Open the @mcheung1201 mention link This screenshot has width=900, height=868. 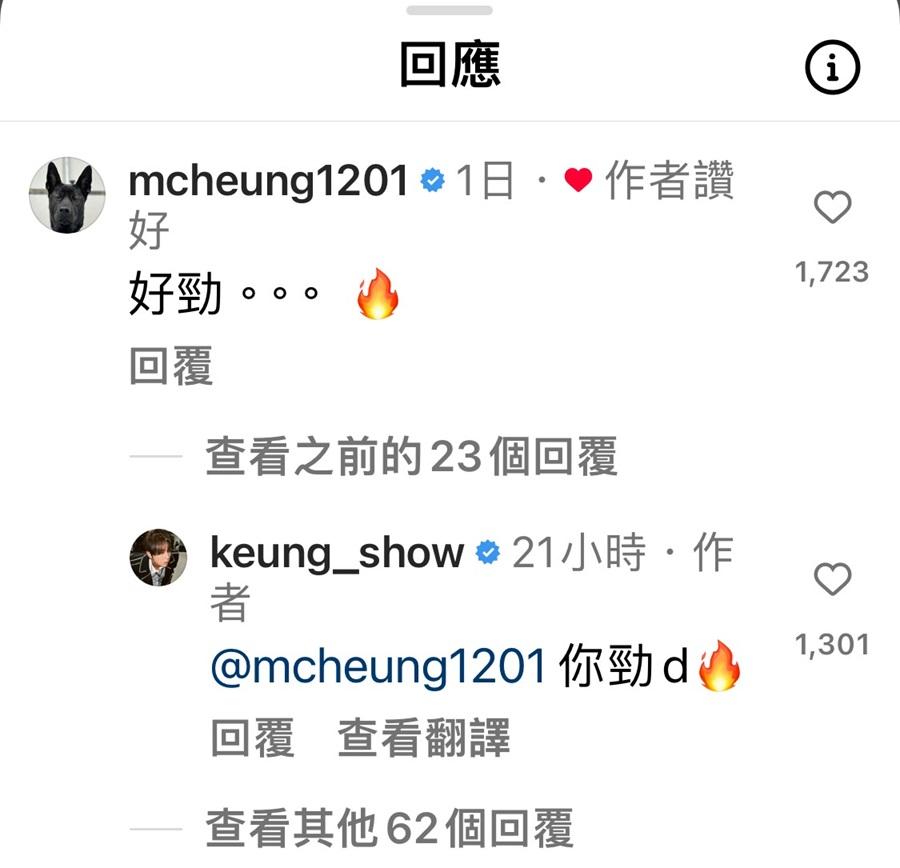coord(378,668)
